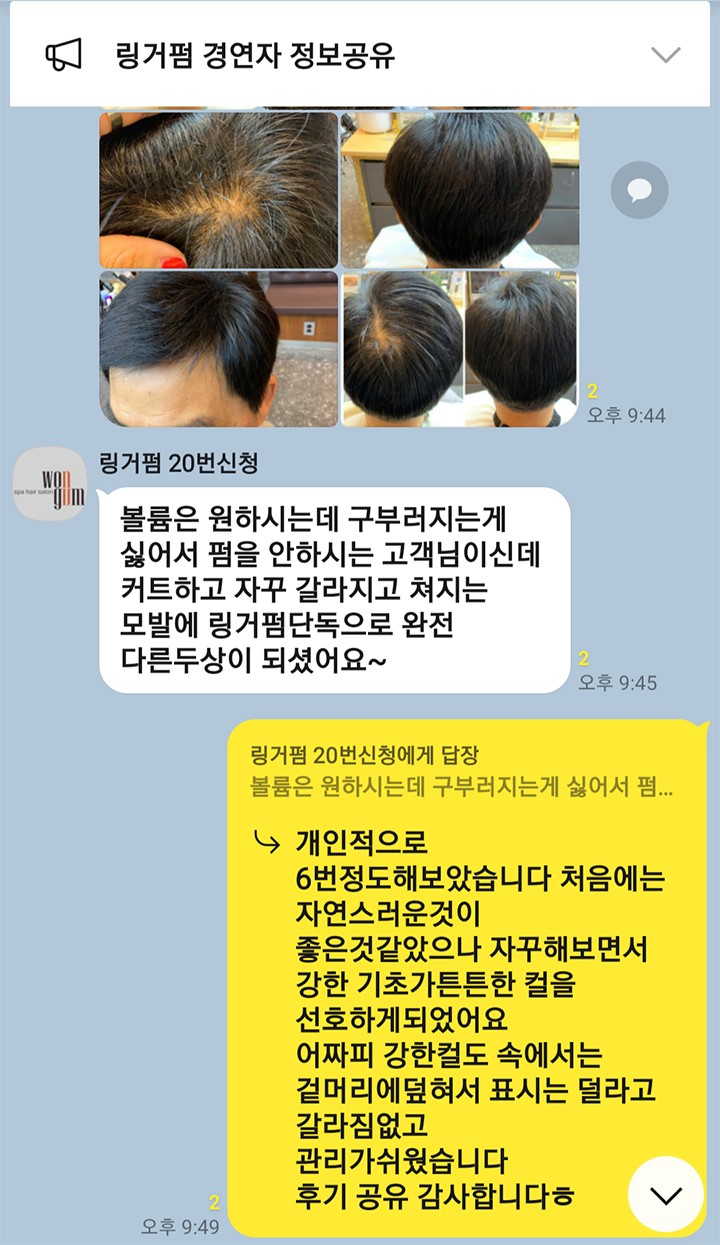View the side profile hair photo
720x1245 pixels.
point(219,349)
